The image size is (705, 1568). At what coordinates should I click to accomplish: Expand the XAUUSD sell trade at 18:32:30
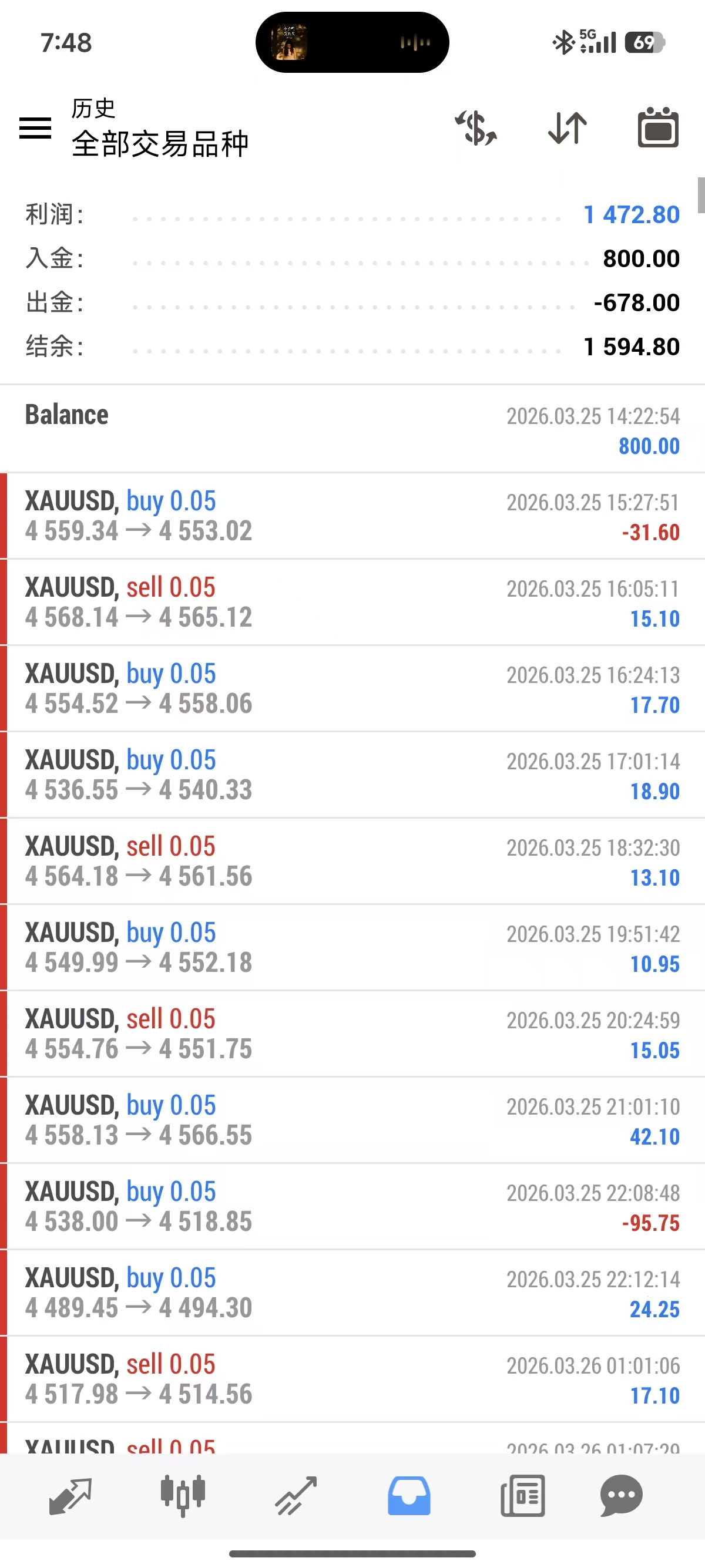coord(352,862)
